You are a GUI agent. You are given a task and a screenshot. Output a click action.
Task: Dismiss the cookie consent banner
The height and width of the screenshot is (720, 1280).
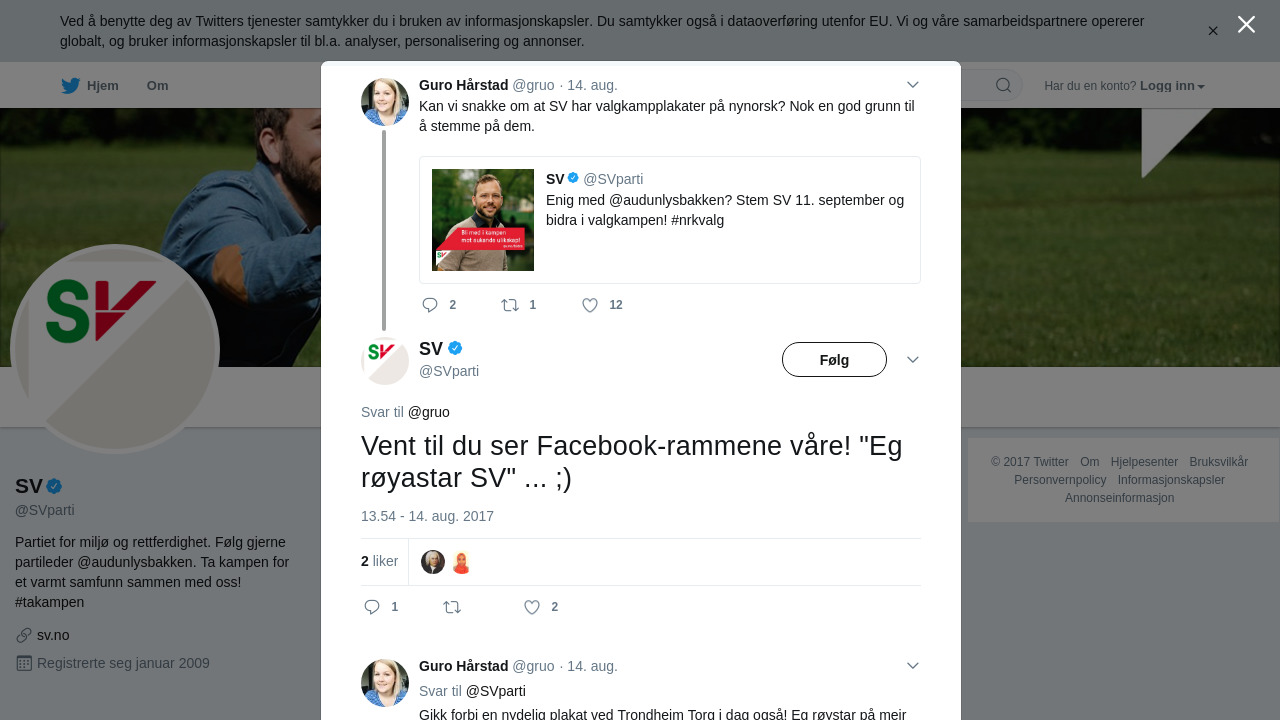1213,31
